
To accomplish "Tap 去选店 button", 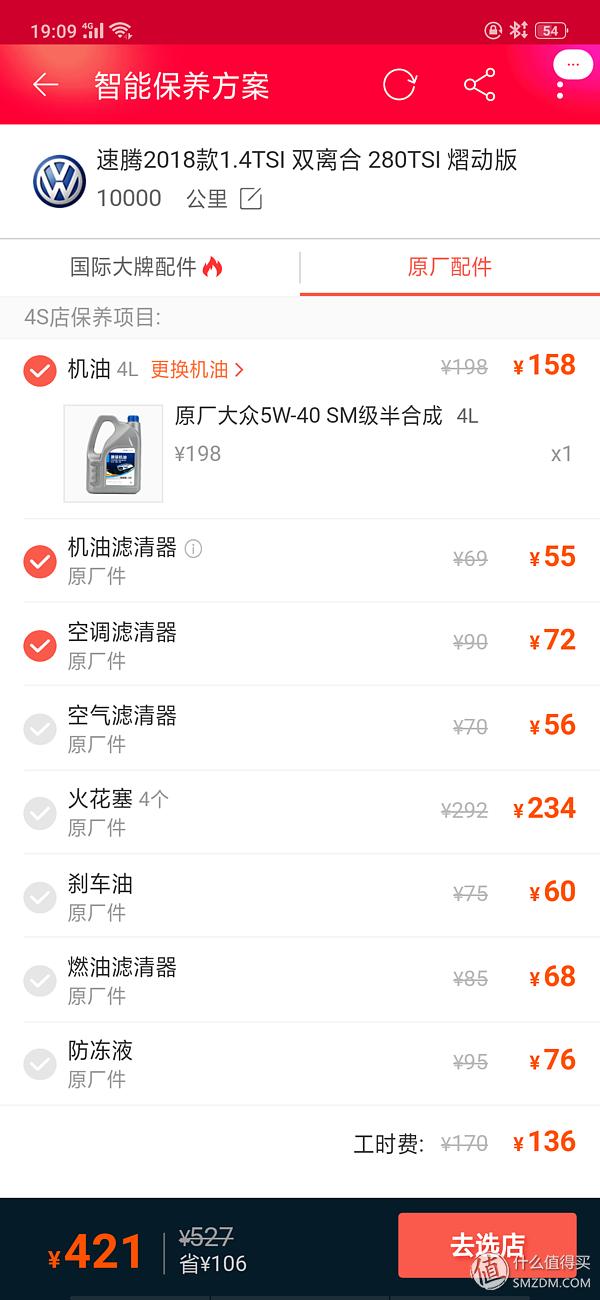I will pos(487,1246).
